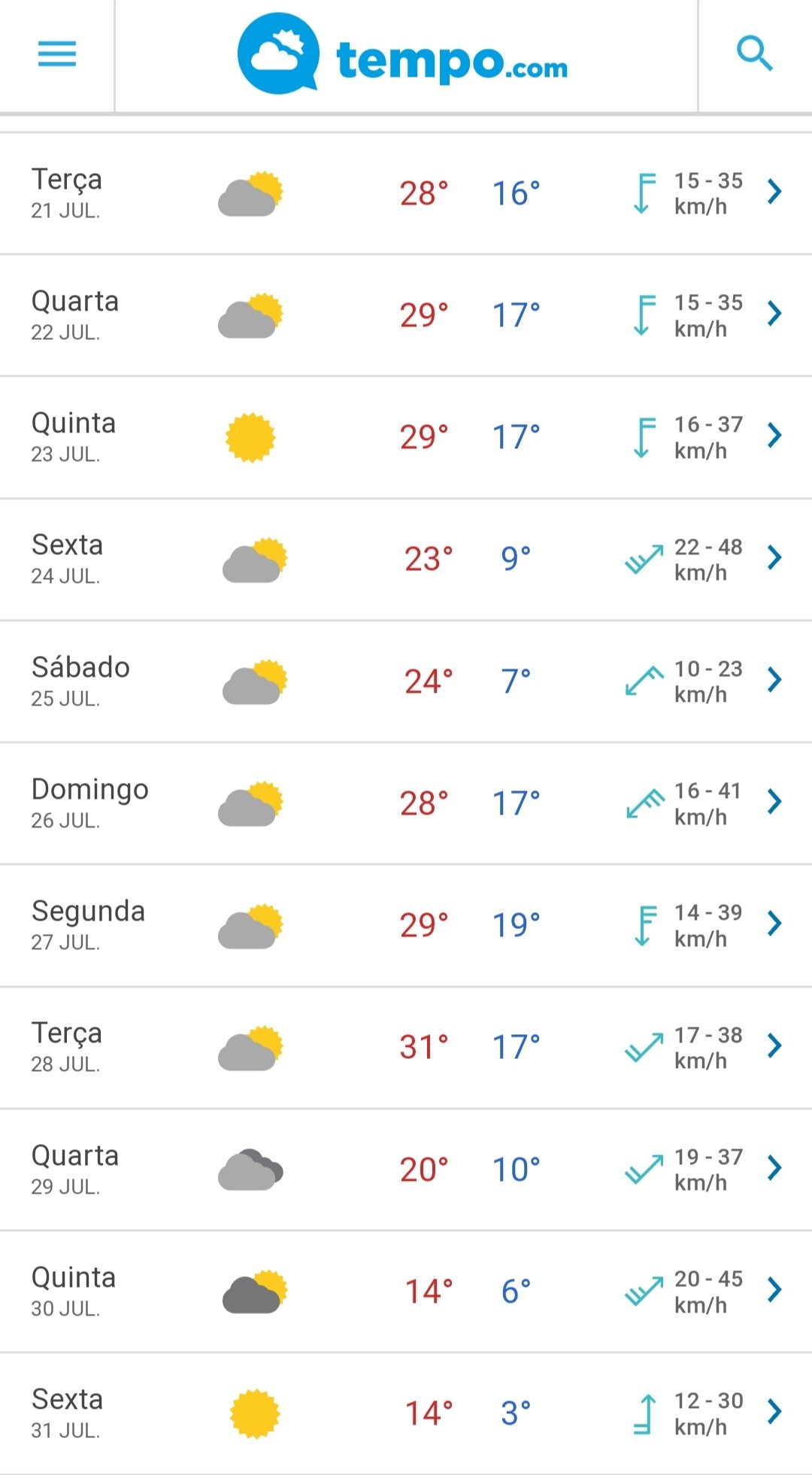This screenshot has width=812, height=1475.
Task: Open forecast for Sexta 31 JUL.
Action: point(406,1413)
